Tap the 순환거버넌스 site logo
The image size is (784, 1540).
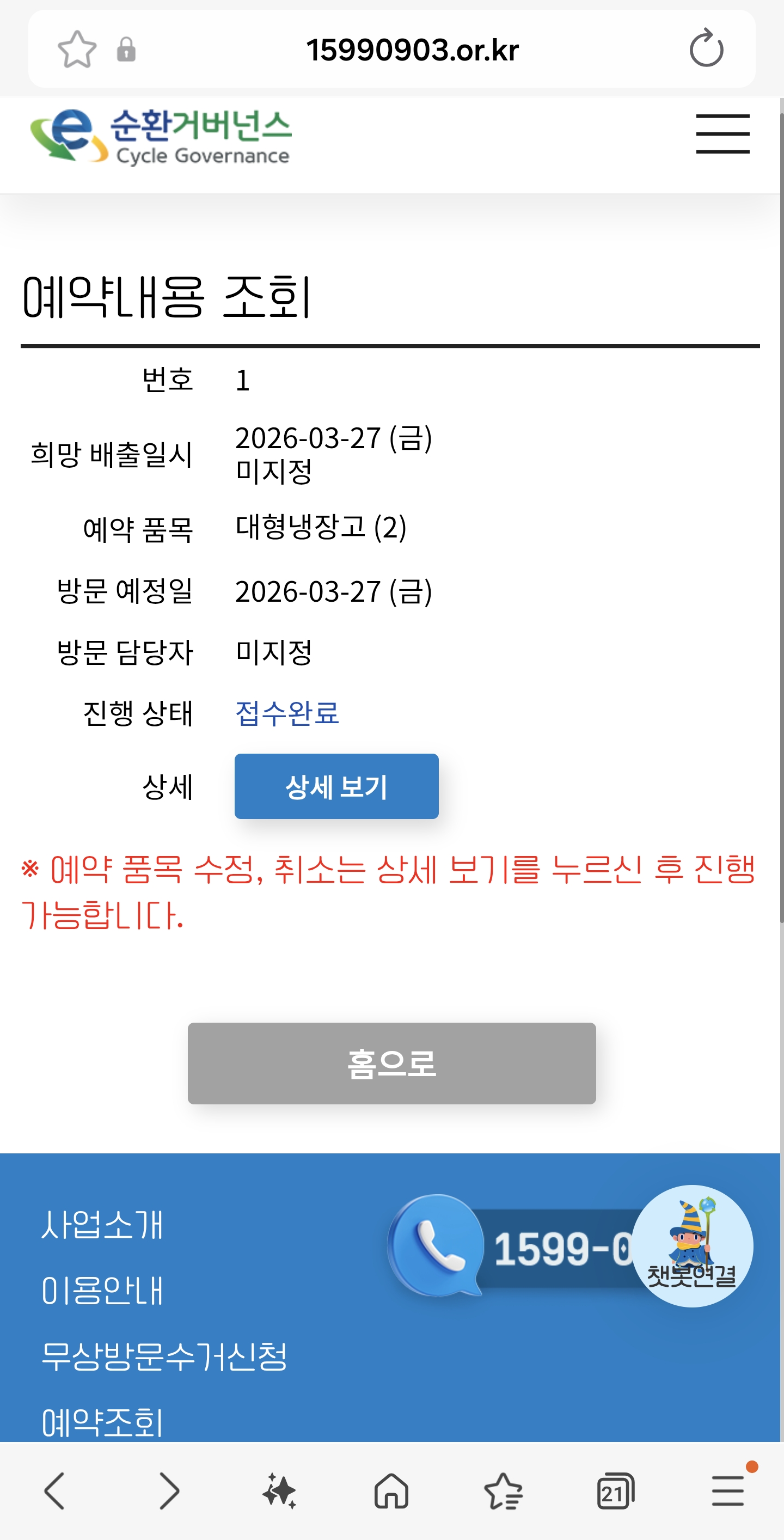161,136
